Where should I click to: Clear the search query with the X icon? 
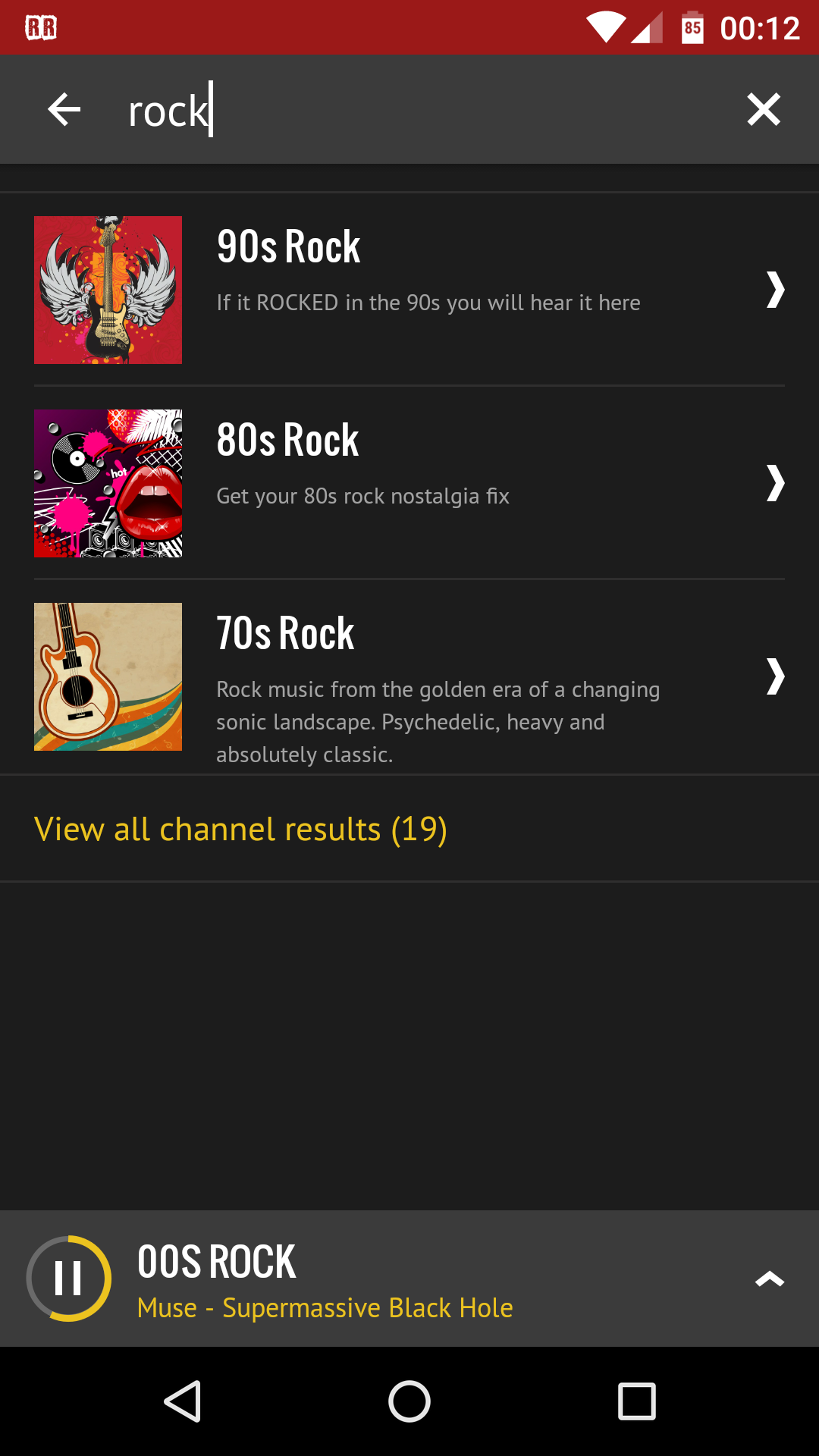(x=764, y=108)
